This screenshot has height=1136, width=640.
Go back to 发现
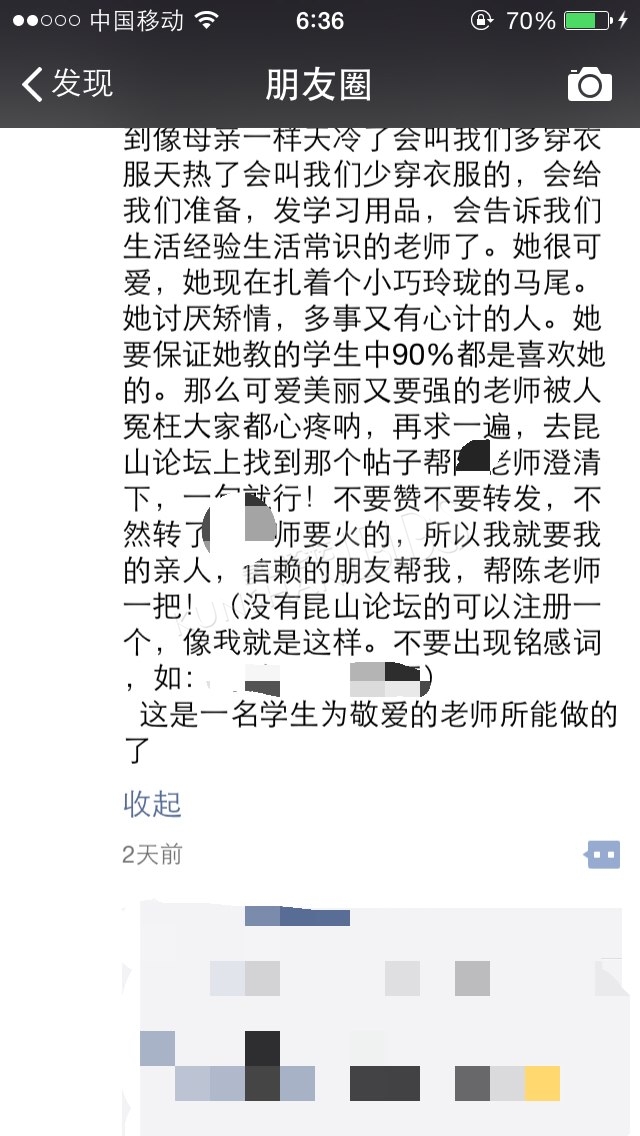pyautogui.click(x=68, y=84)
